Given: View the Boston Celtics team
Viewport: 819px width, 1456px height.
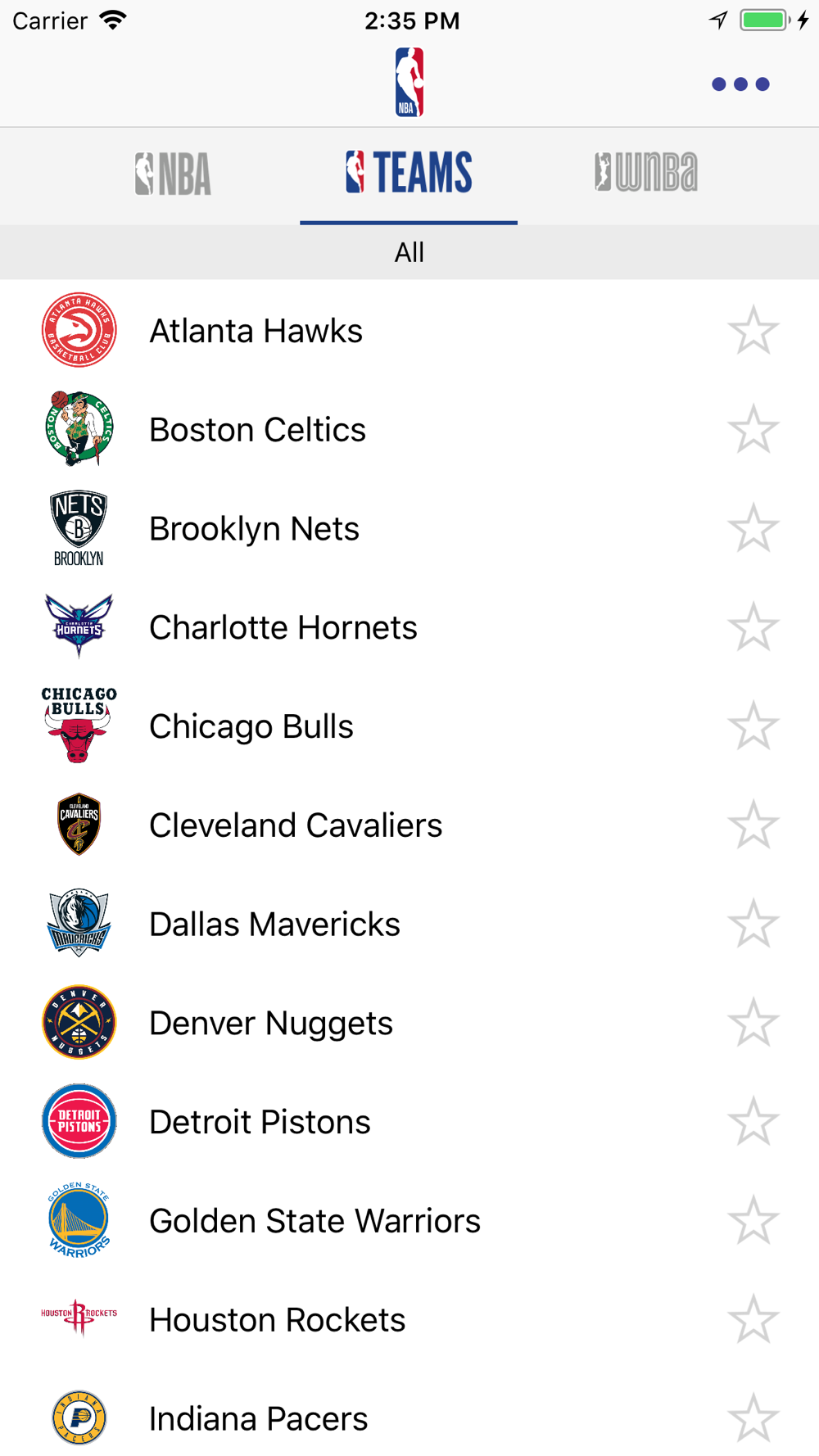Looking at the screenshot, I should [x=409, y=429].
